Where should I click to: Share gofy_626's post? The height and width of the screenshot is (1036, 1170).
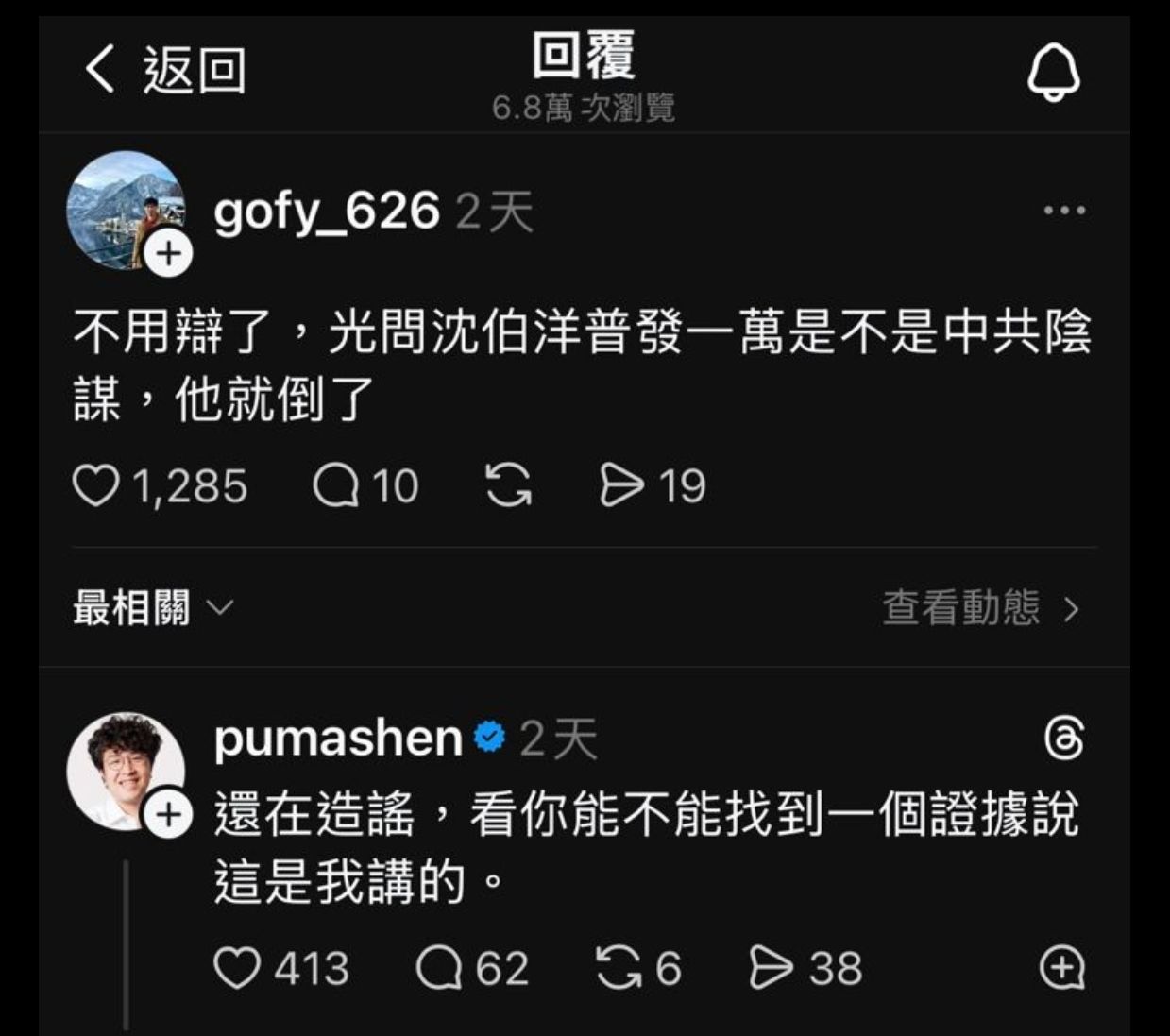point(621,486)
